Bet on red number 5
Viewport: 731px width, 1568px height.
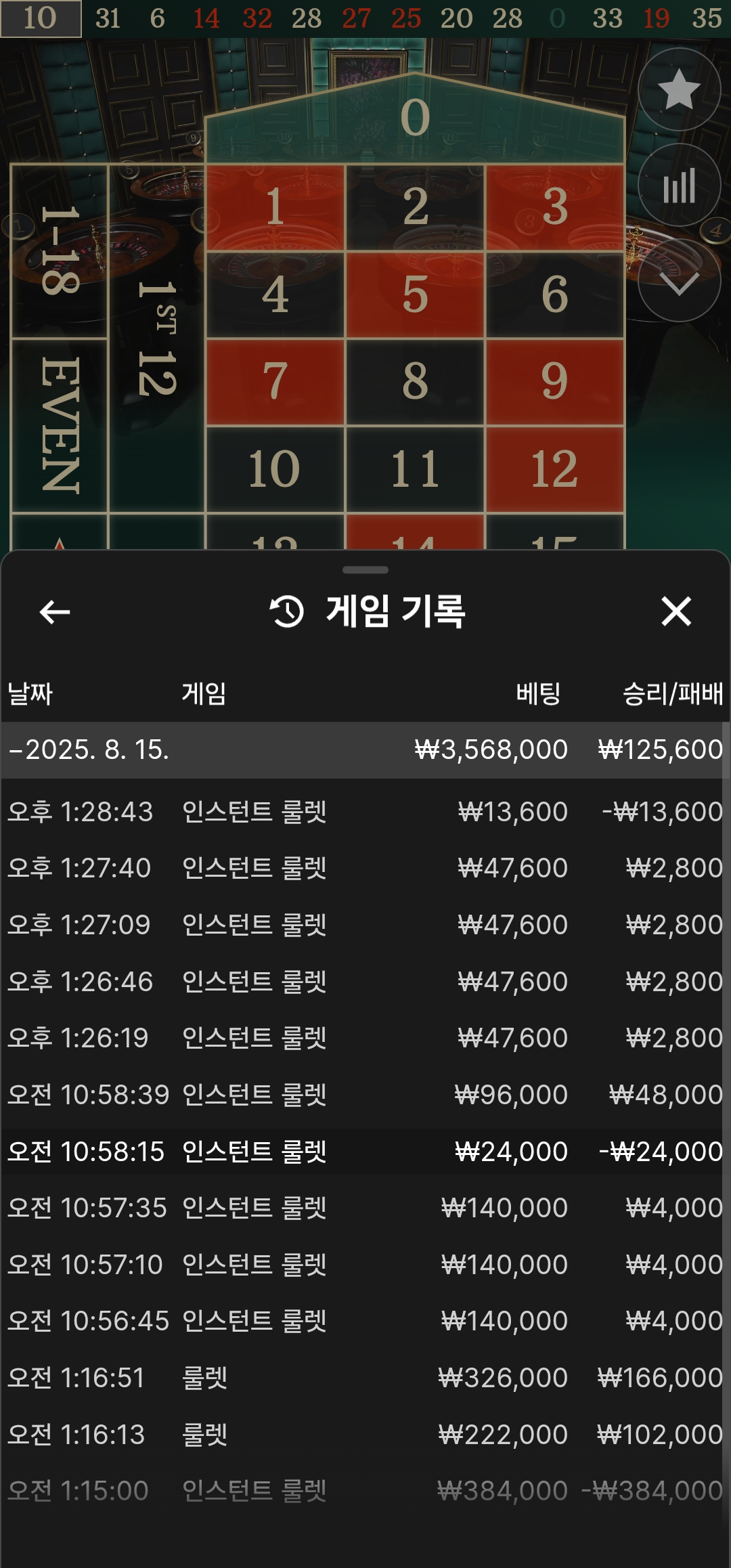[415, 295]
